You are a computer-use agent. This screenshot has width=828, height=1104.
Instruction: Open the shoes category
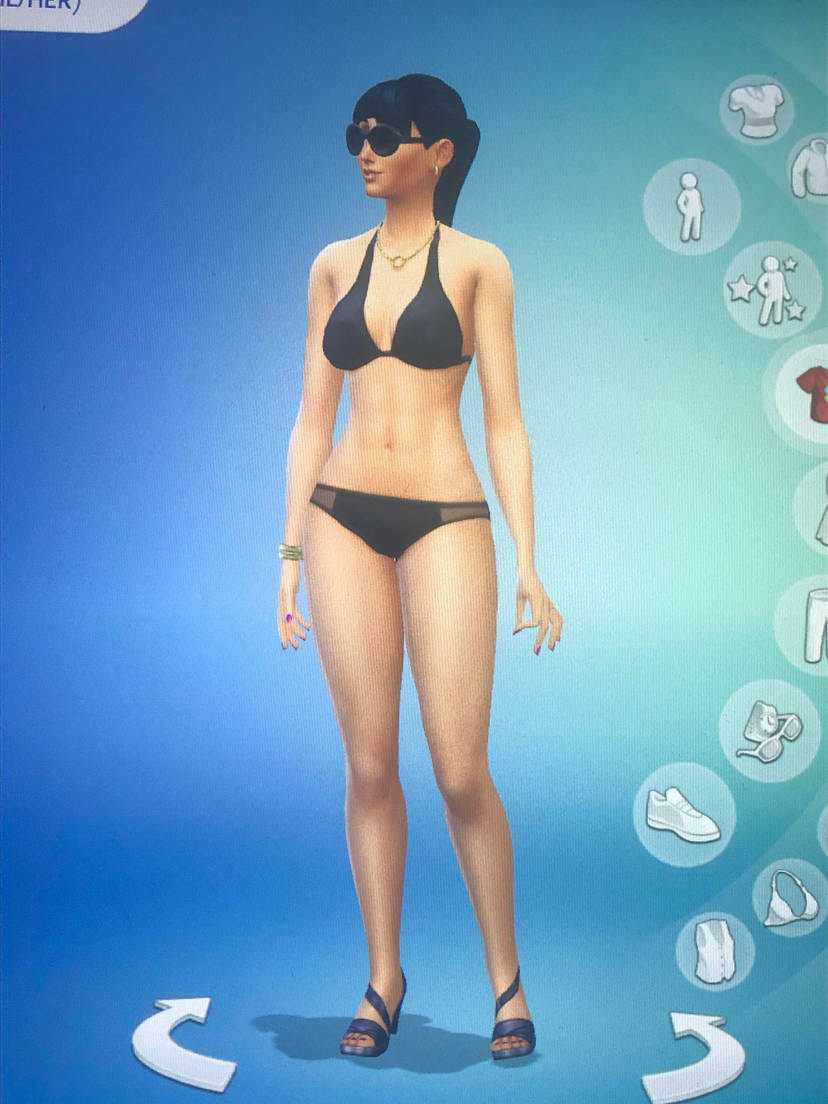(x=683, y=815)
